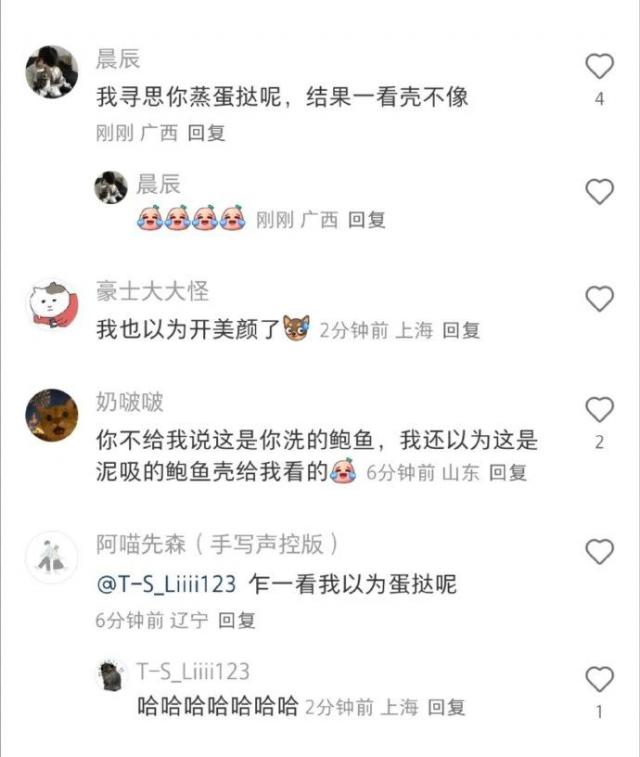Open the @T-S_Liiii123 mention link
640x757 pixels.
point(166,584)
